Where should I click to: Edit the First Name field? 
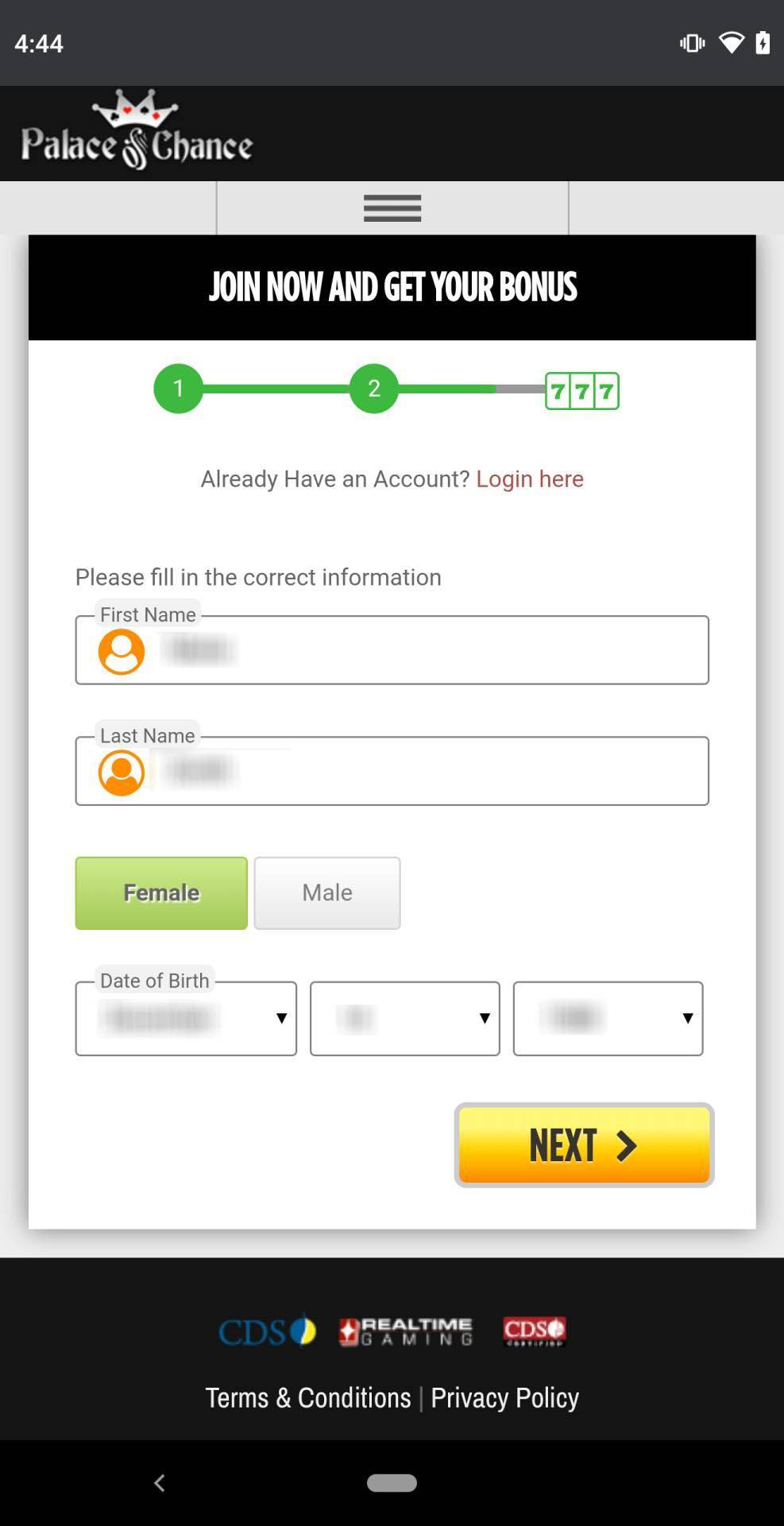click(392, 650)
